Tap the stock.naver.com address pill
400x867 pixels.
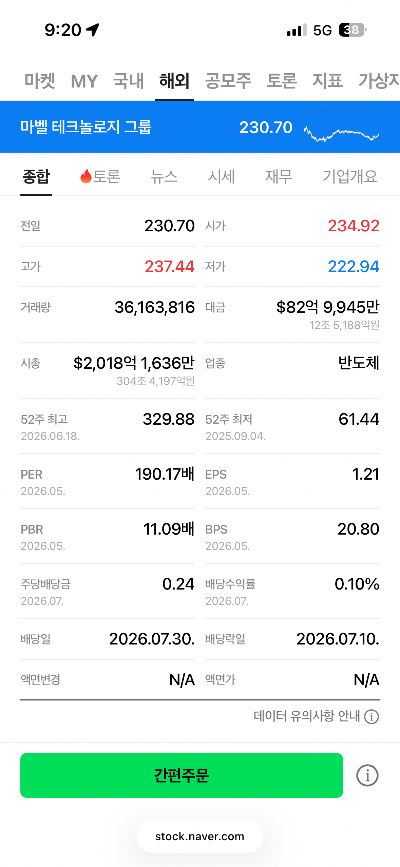(200, 836)
